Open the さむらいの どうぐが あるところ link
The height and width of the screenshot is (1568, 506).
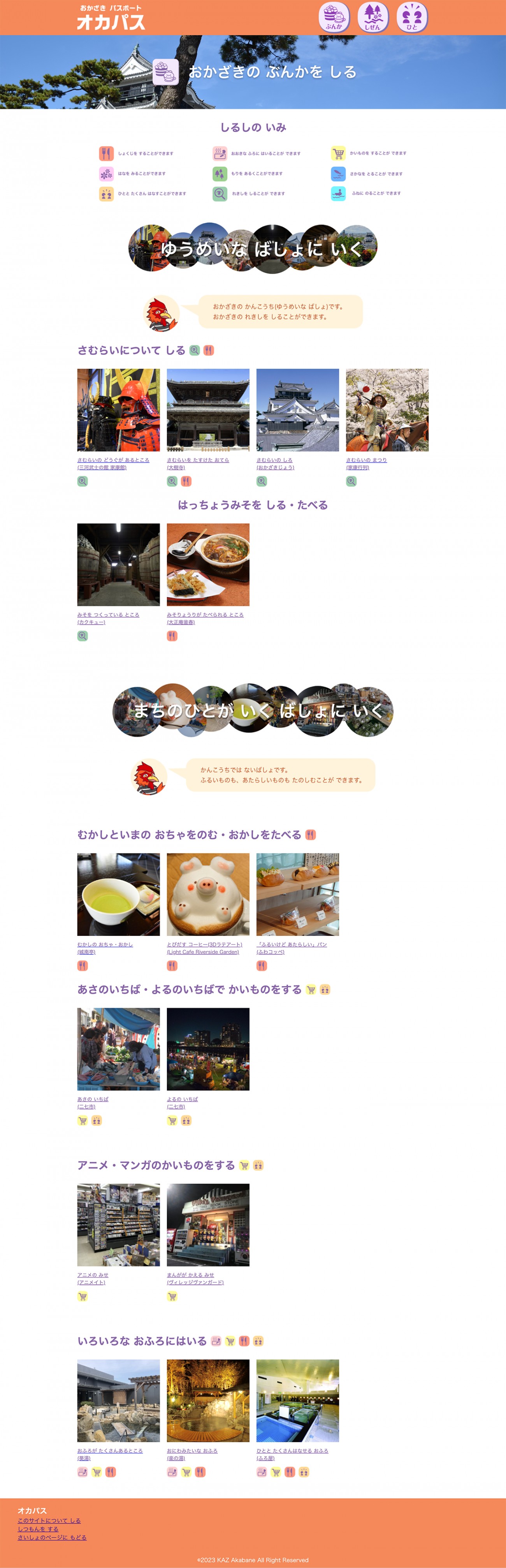tap(113, 460)
